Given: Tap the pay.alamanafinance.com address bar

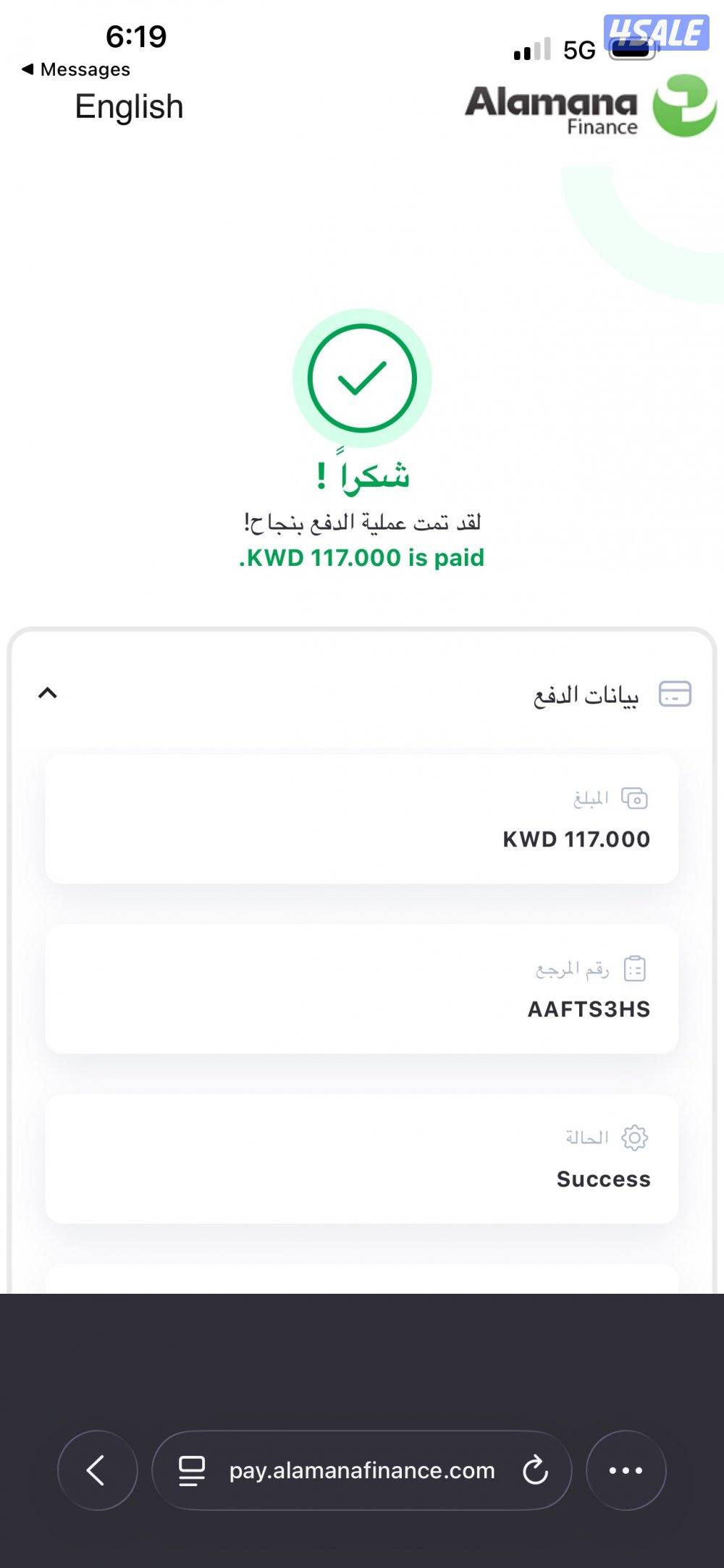Looking at the screenshot, I should point(362,1470).
